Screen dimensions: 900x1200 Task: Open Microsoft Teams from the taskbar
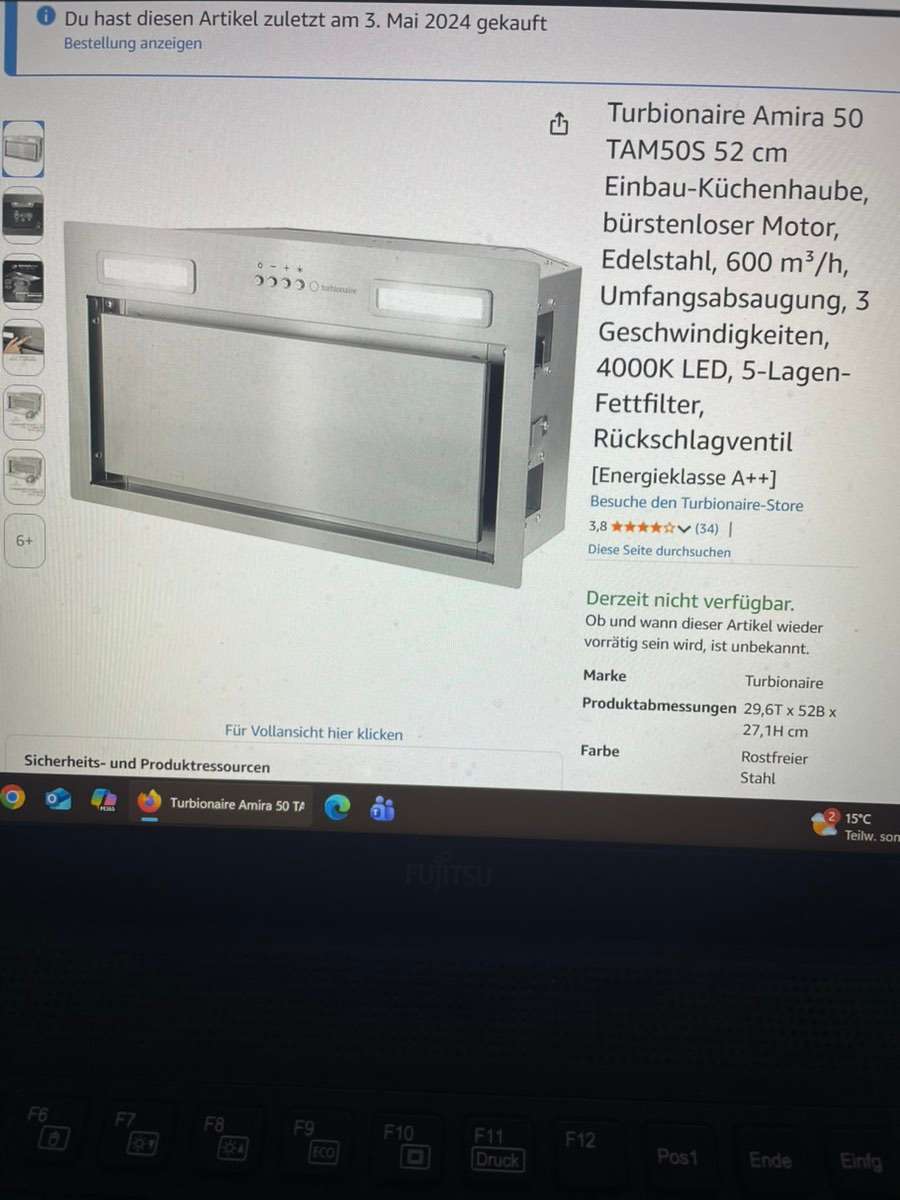[x=382, y=807]
